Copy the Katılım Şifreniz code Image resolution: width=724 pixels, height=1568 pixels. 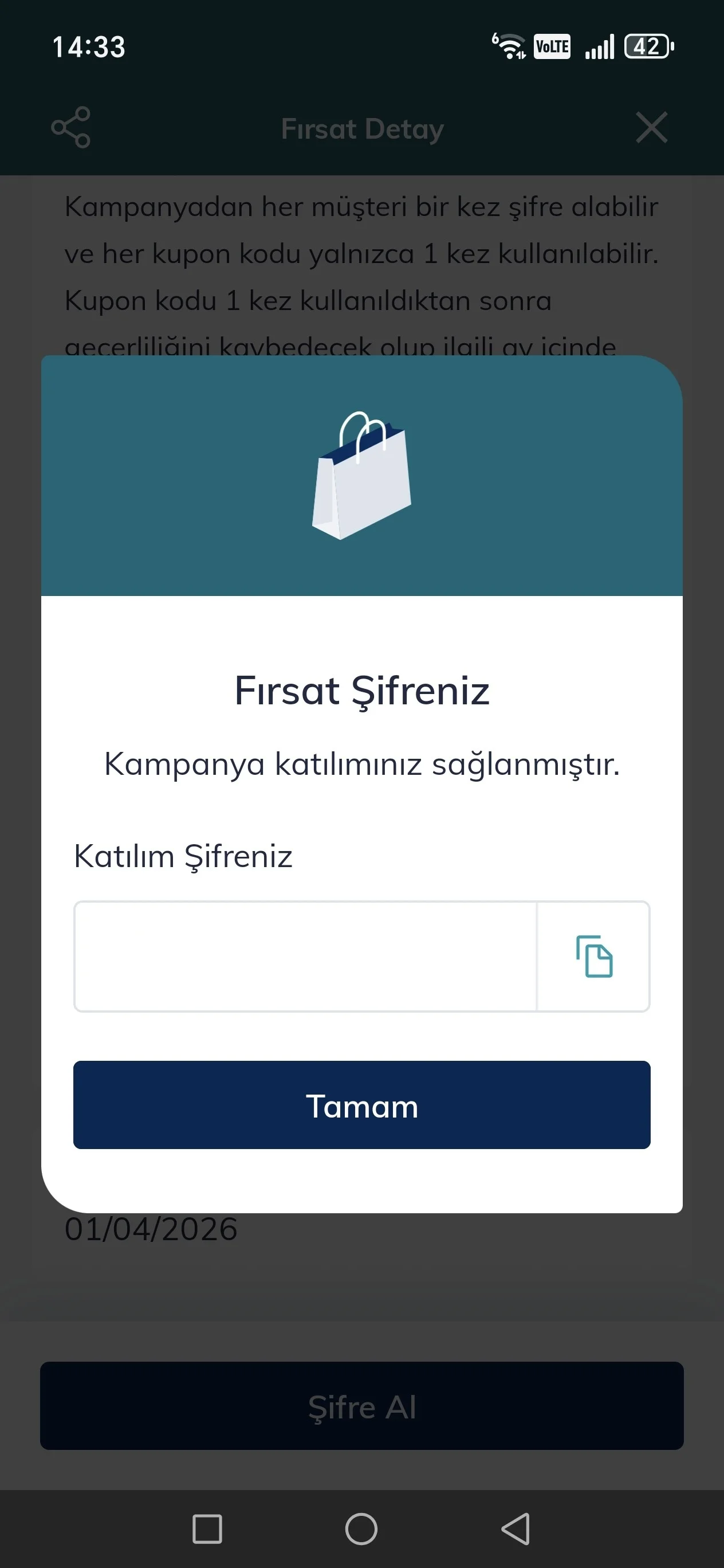click(594, 957)
